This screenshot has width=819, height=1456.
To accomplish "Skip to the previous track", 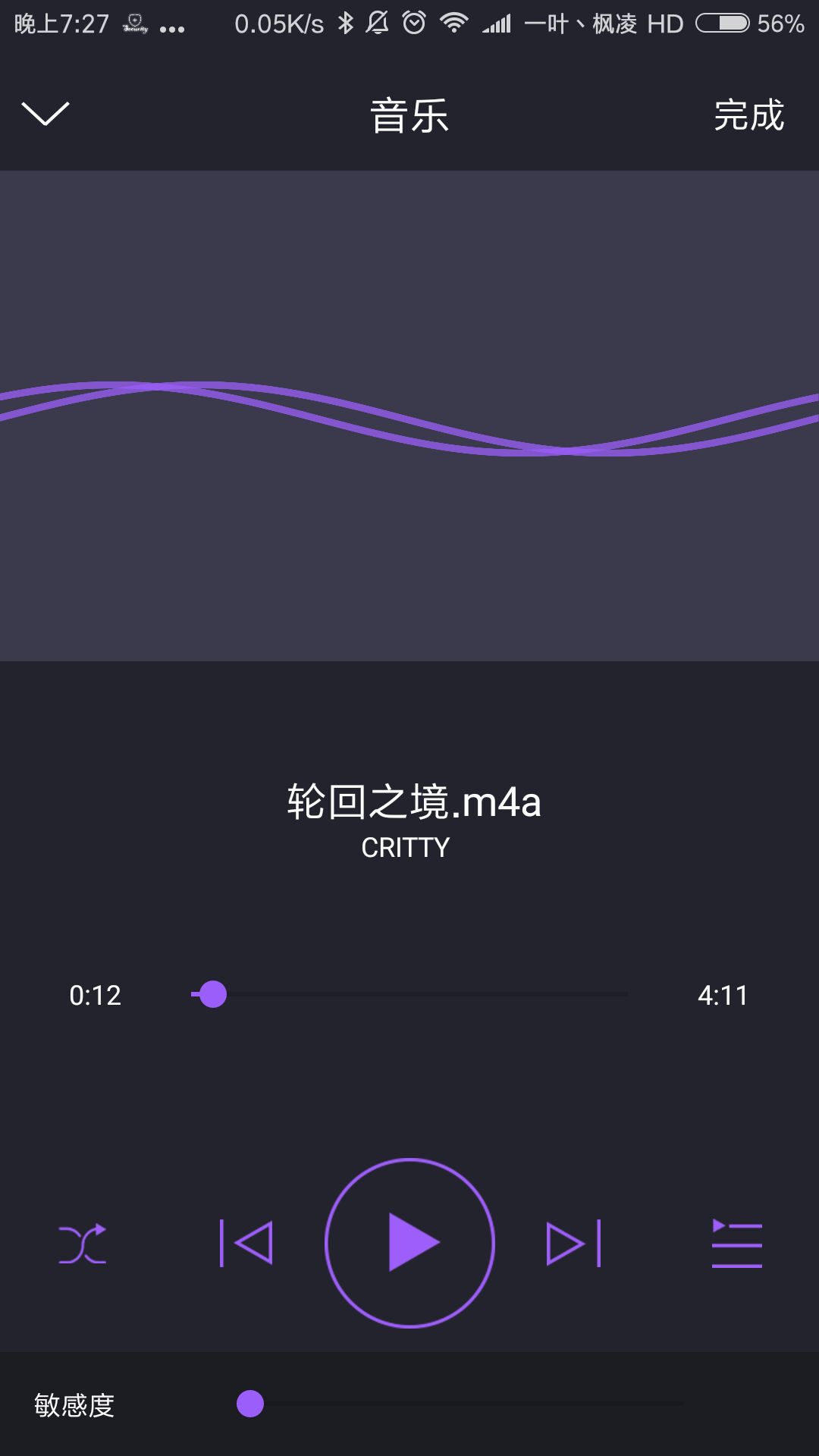I will point(245,1243).
